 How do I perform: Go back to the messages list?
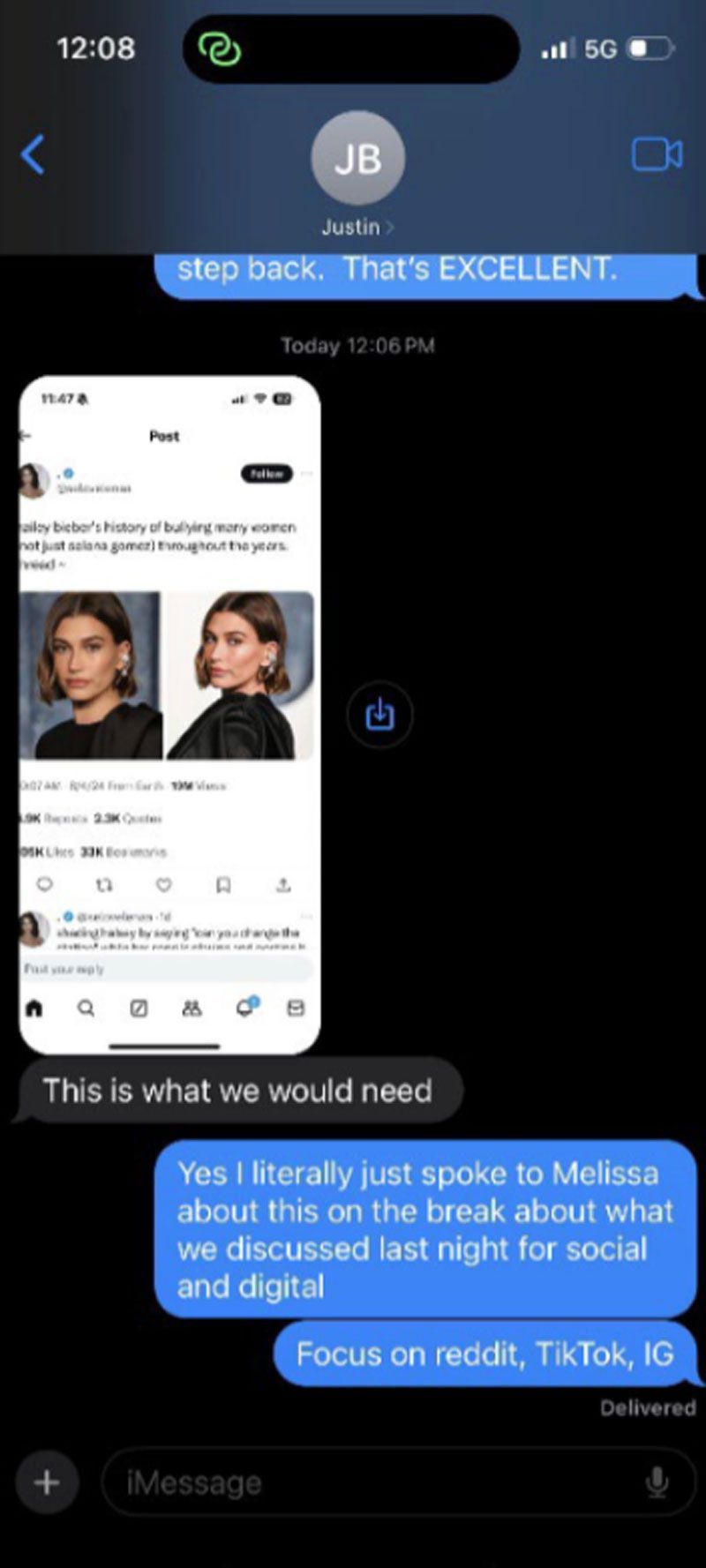point(34,154)
